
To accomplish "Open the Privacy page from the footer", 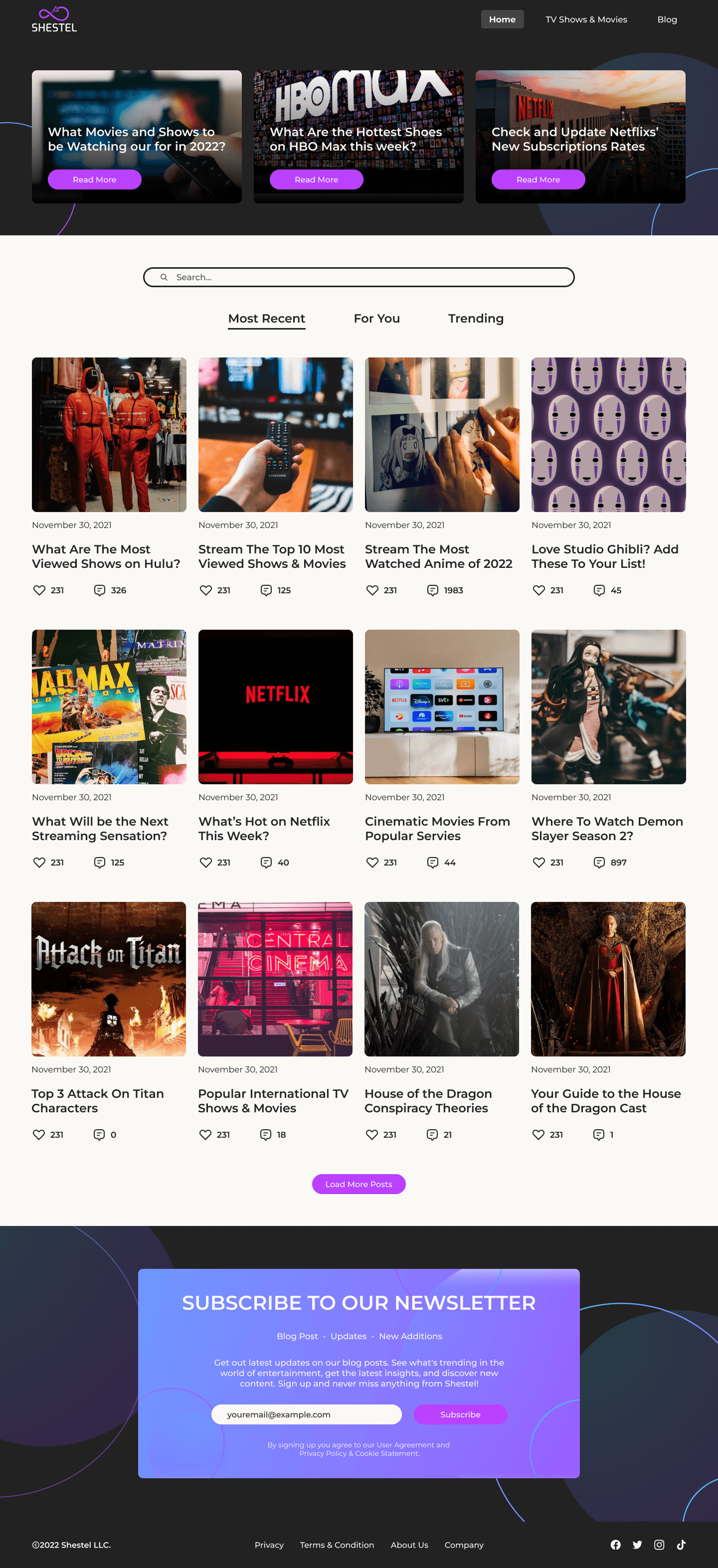I will (269, 1544).
